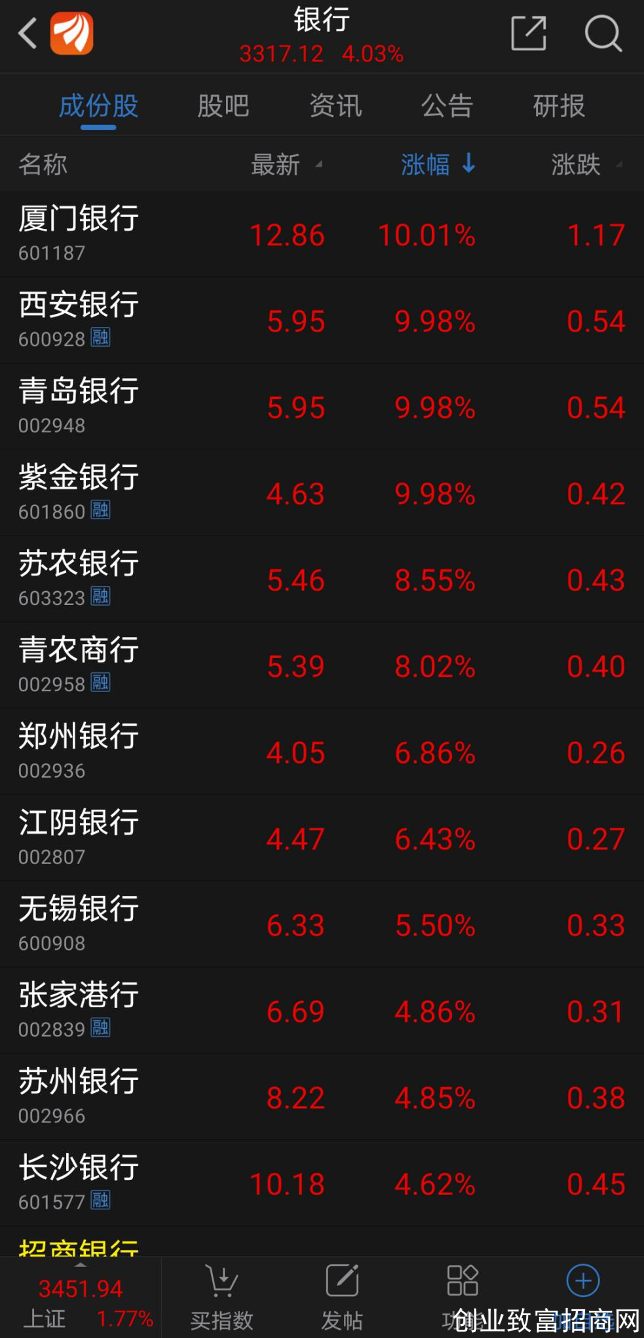644x1338 pixels.
Task: Open the 上证 index bar
Action: click(80, 1298)
